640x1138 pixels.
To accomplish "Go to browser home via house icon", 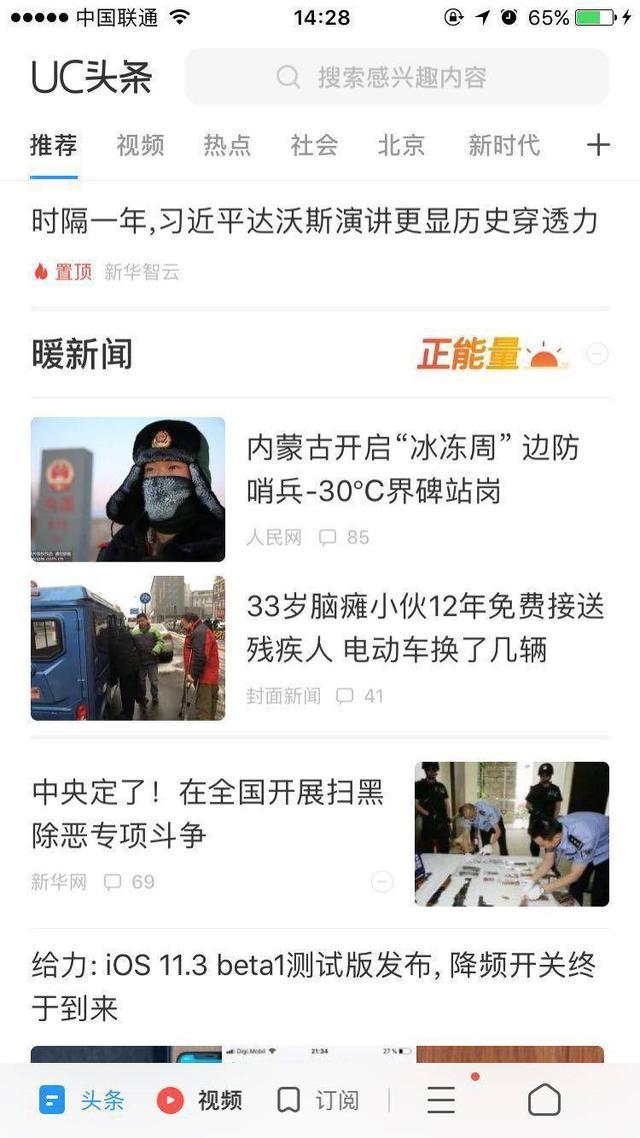I will coord(544,1100).
